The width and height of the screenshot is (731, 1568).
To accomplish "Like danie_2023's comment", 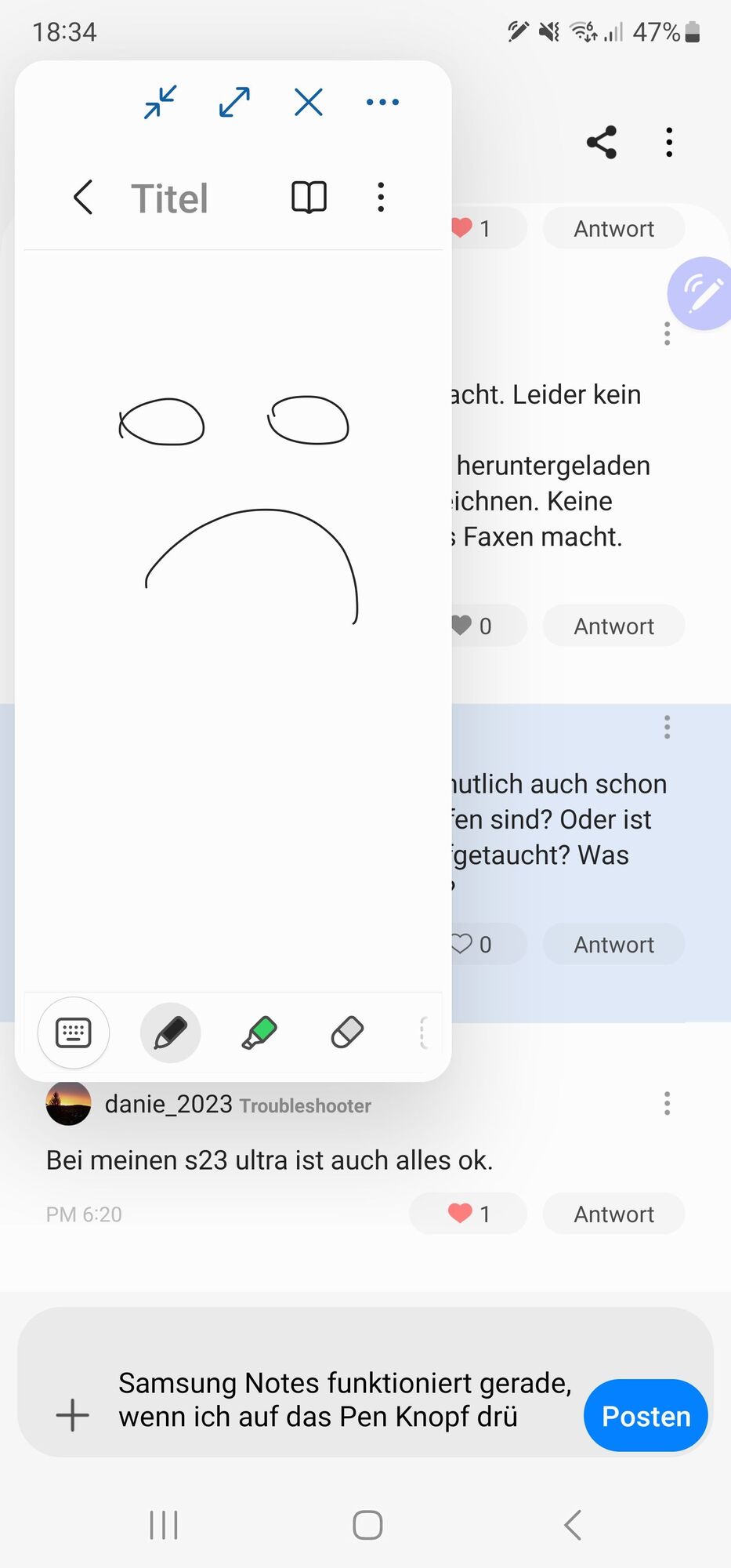I will pos(468,1214).
